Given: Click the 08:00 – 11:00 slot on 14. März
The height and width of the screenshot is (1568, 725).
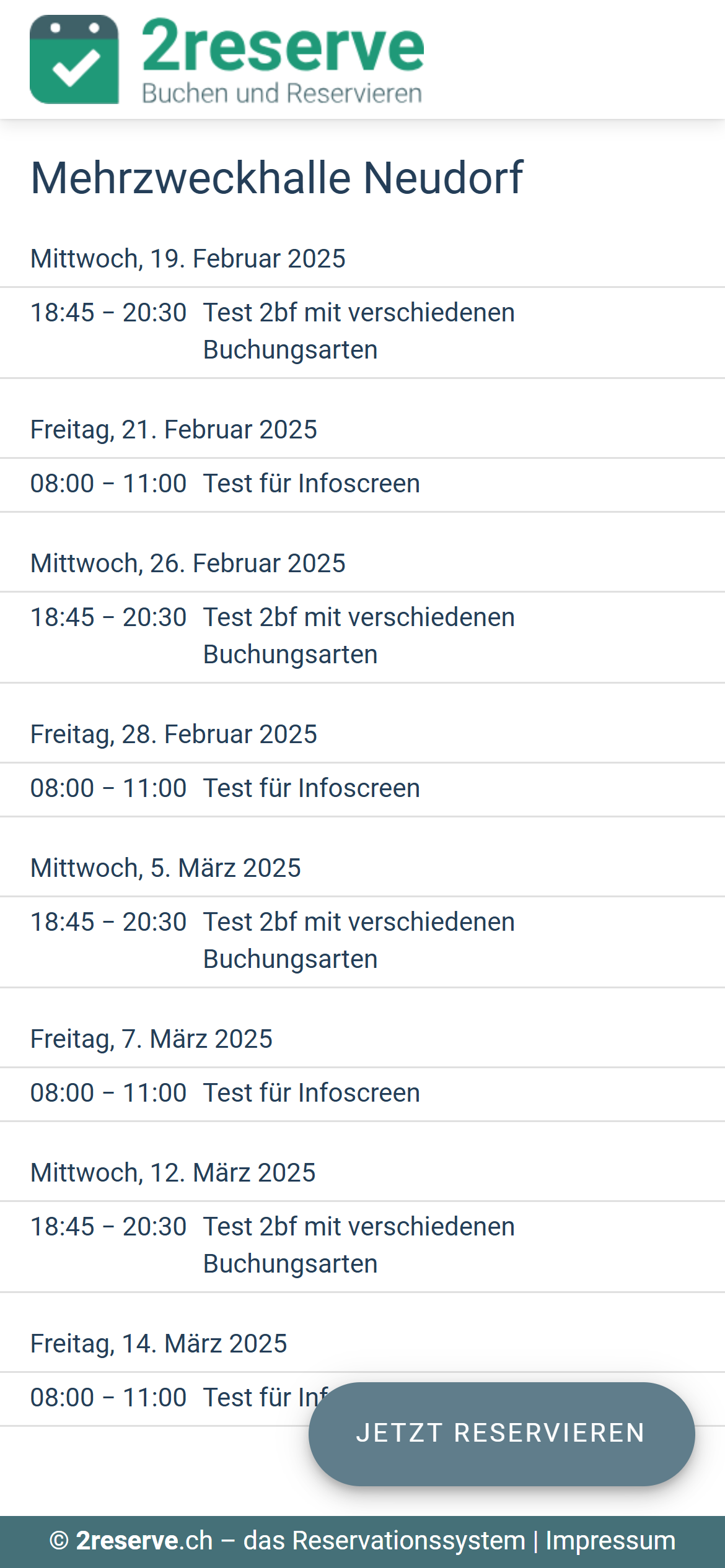Looking at the screenshot, I should click(x=109, y=1398).
